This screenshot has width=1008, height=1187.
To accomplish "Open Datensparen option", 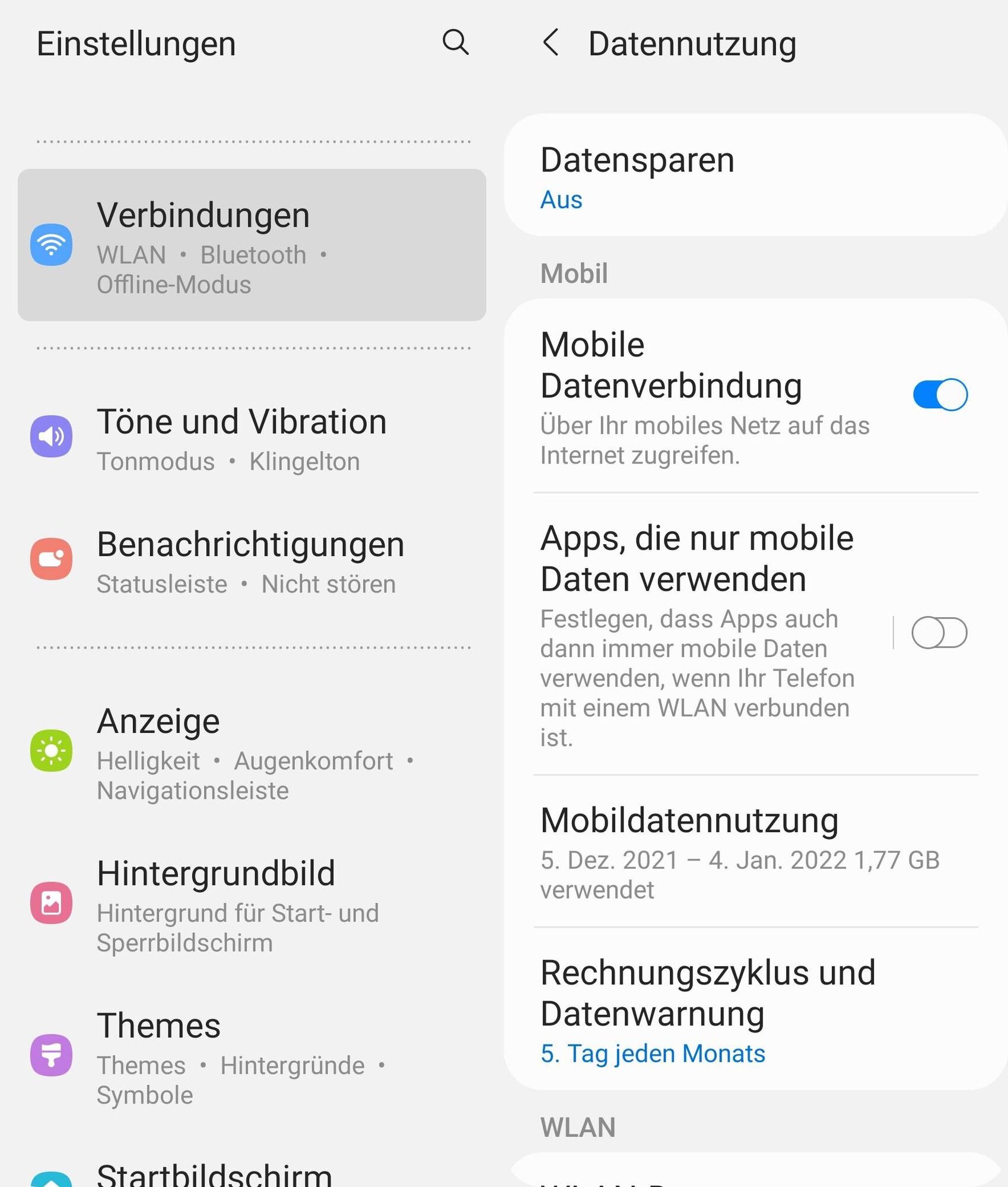I will coord(755,176).
